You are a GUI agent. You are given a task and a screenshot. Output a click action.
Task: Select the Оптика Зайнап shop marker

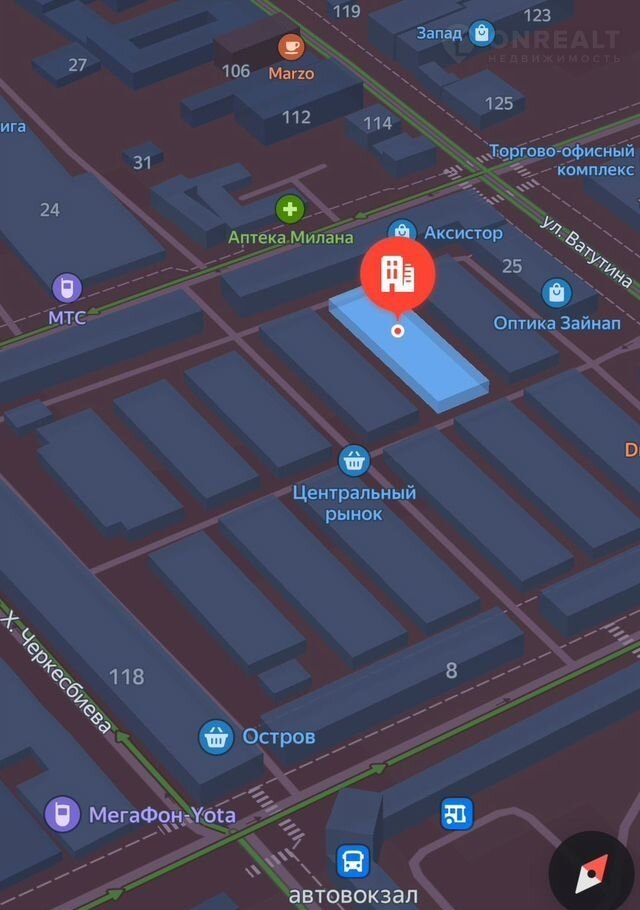556,293
